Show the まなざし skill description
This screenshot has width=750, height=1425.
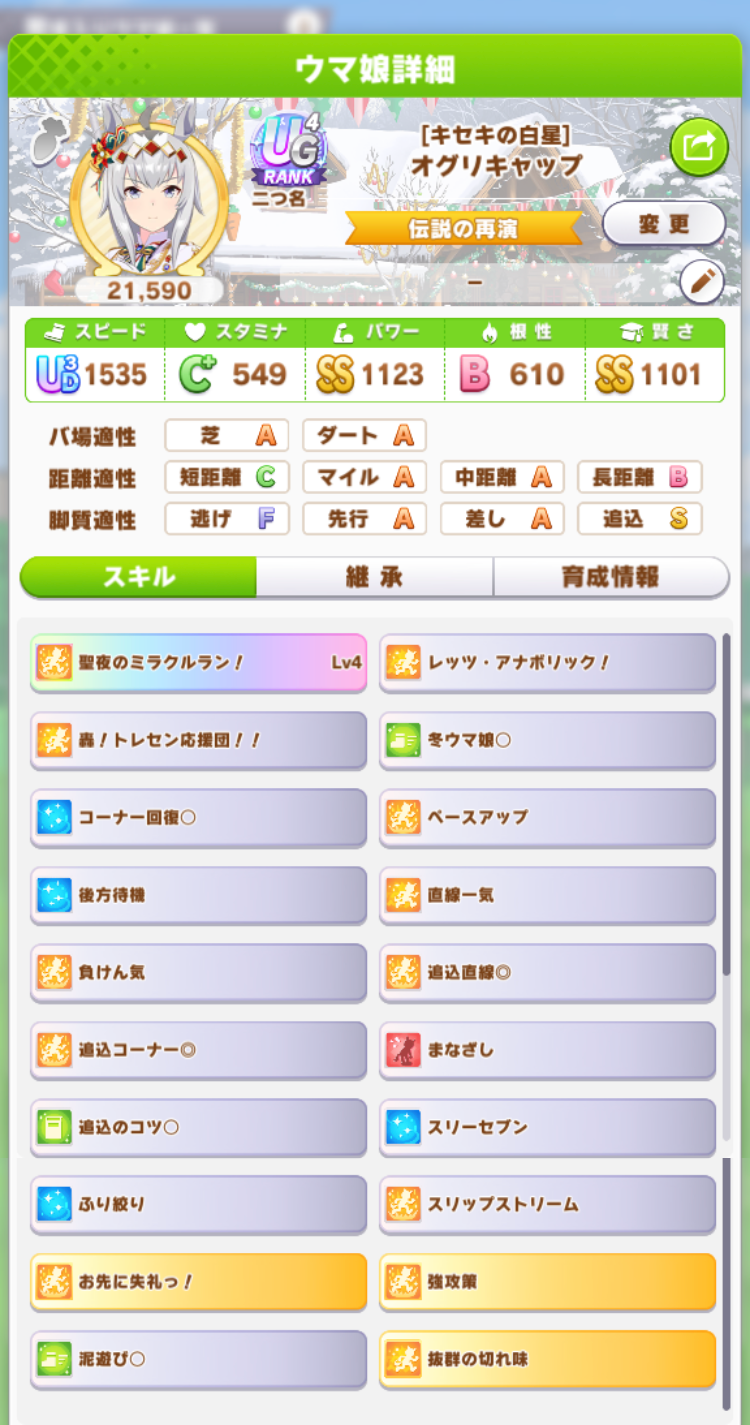[547, 1050]
